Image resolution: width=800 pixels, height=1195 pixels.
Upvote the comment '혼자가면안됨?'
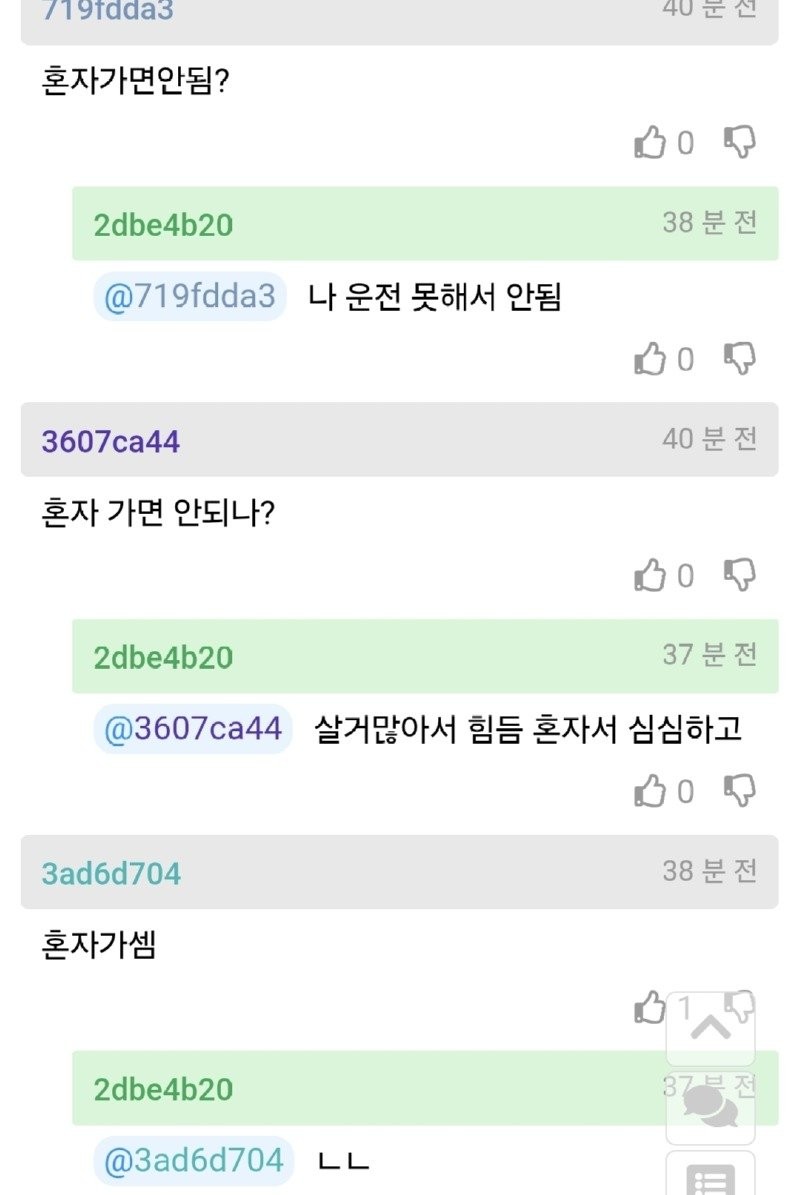650,143
